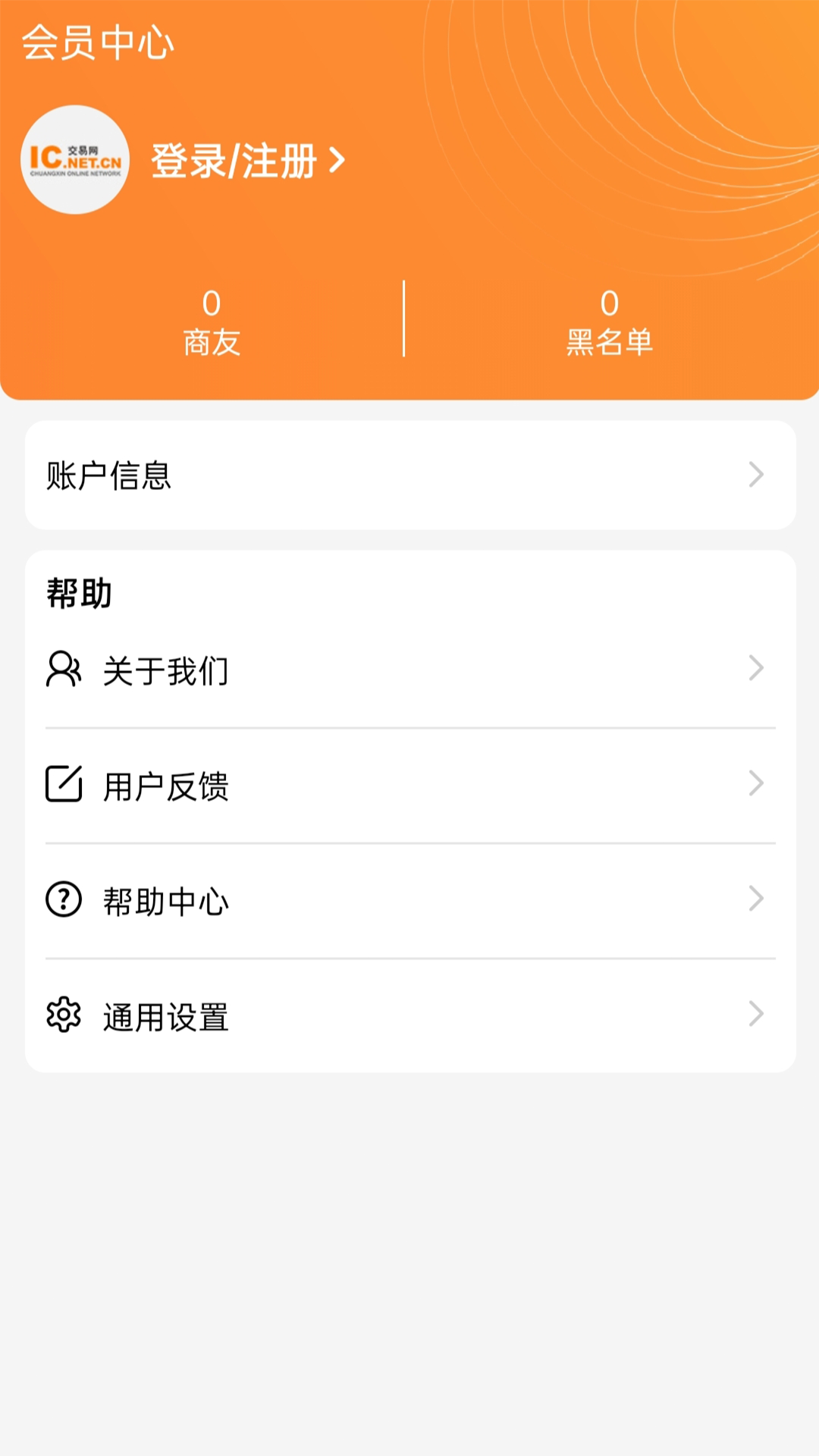Tap the IC.NET.CN profile avatar logo
The width and height of the screenshot is (819, 1456).
coord(74,159)
